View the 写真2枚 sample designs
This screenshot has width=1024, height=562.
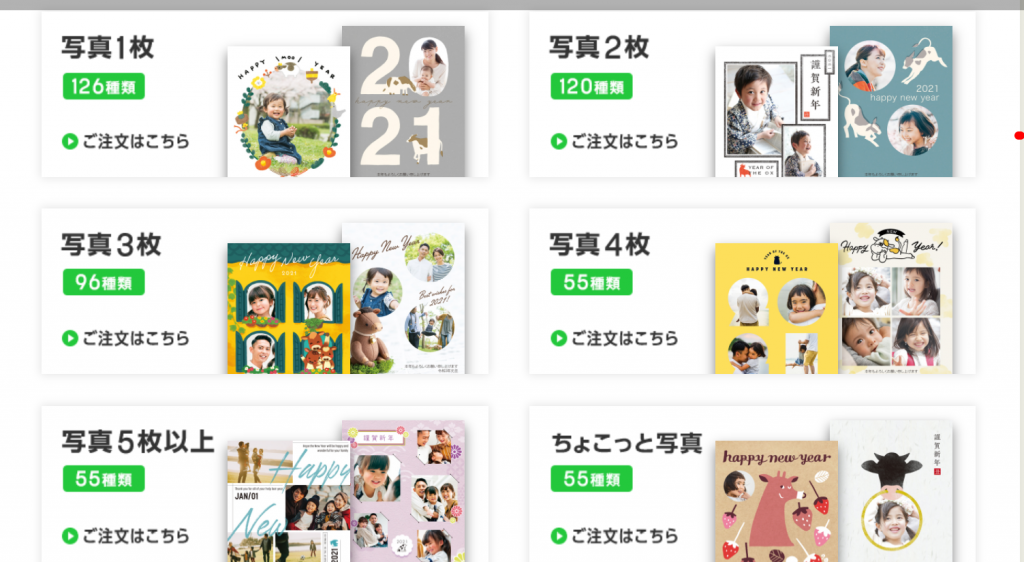click(833, 105)
